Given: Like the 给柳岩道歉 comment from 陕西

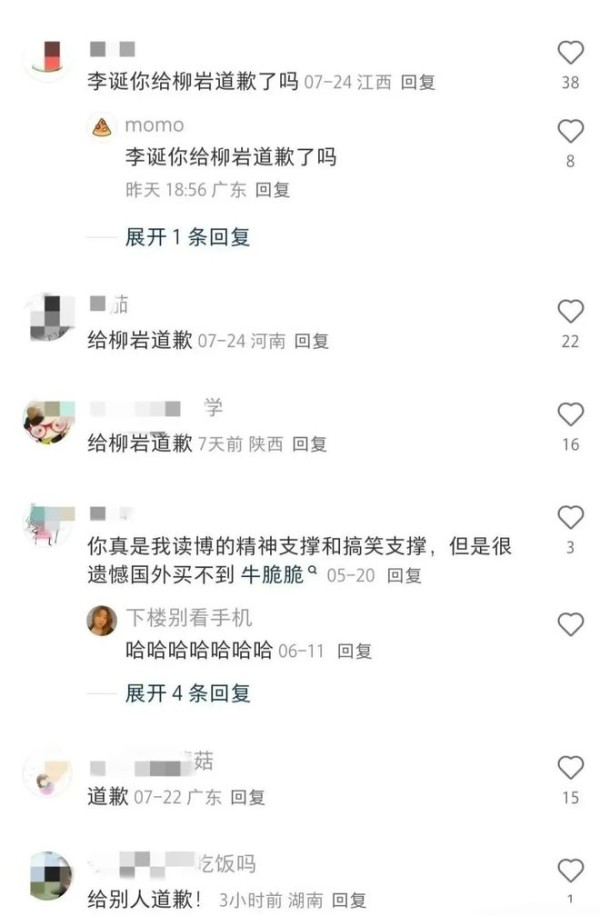Looking at the screenshot, I should [570, 414].
